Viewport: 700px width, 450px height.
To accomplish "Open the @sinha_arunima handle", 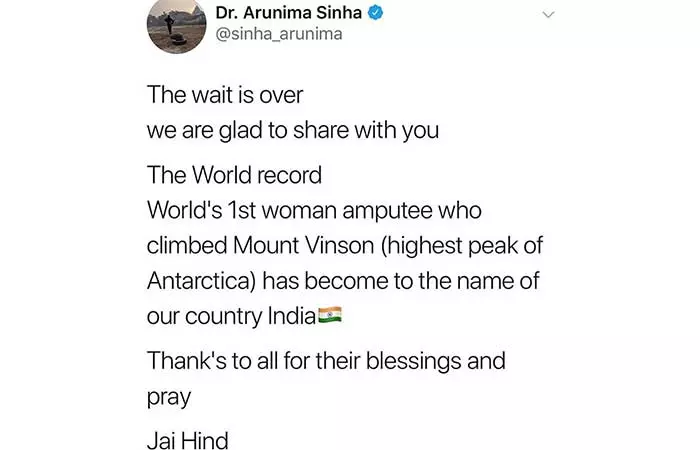I will point(279,35).
